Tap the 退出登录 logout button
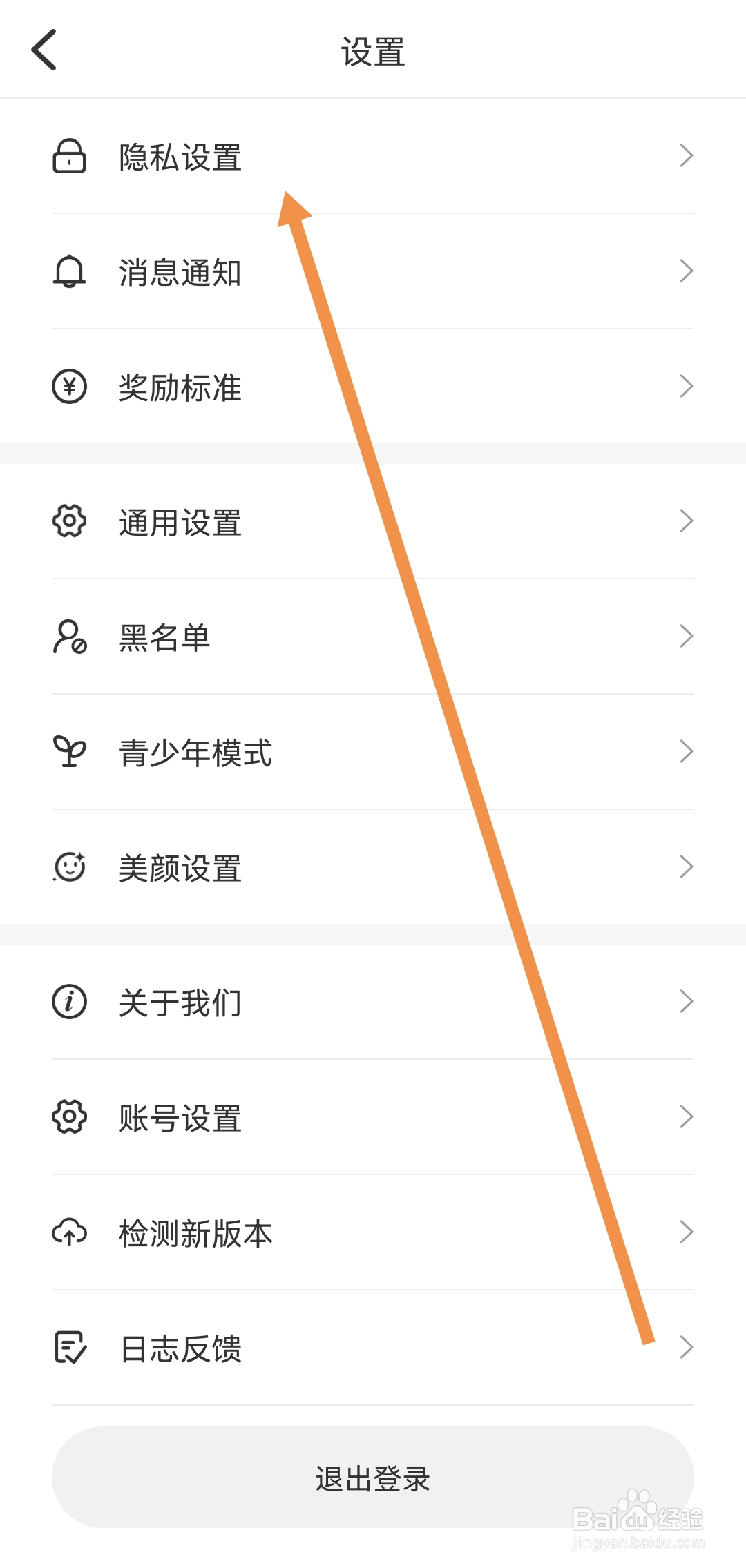Viewport: 746px width, 1568px height. 373,1477
